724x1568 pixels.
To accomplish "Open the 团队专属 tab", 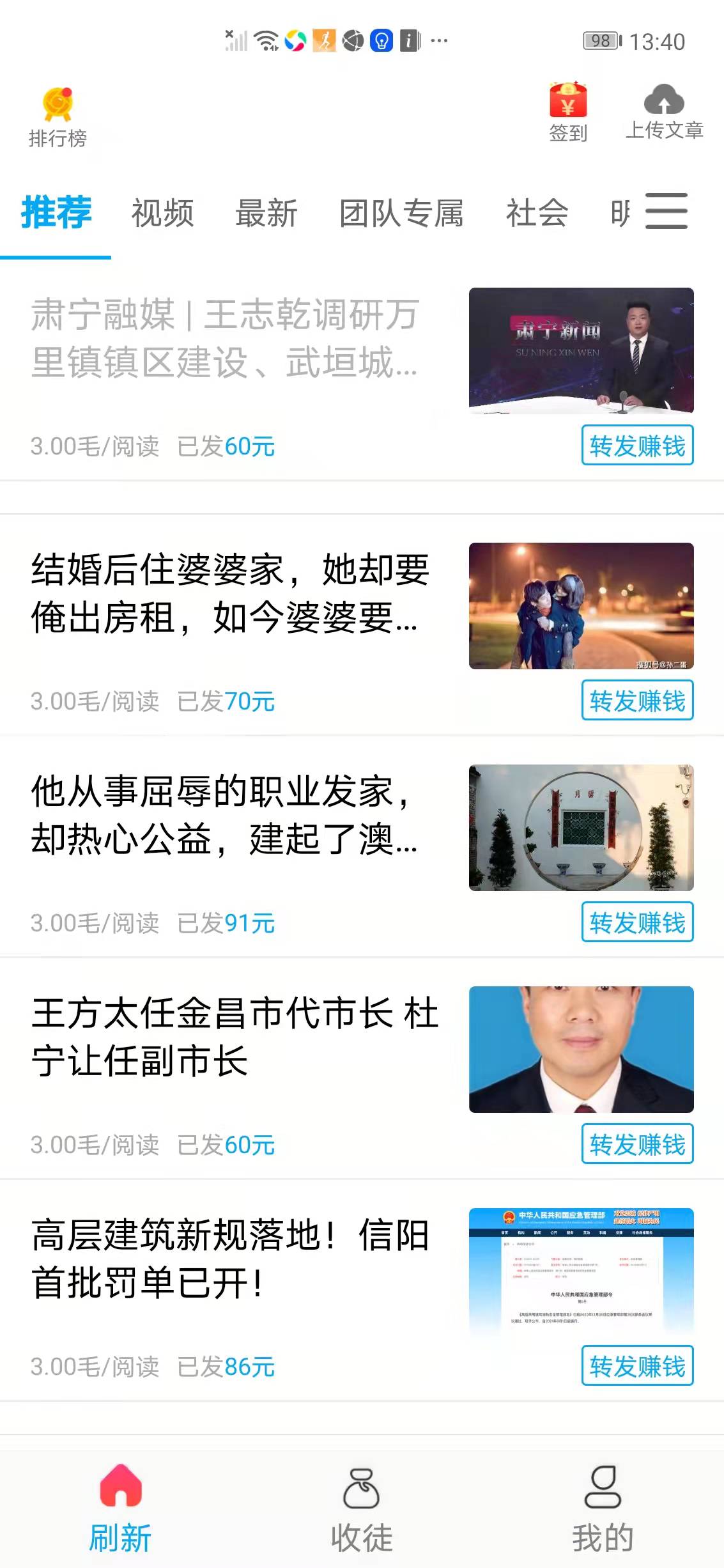I will pyautogui.click(x=402, y=213).
